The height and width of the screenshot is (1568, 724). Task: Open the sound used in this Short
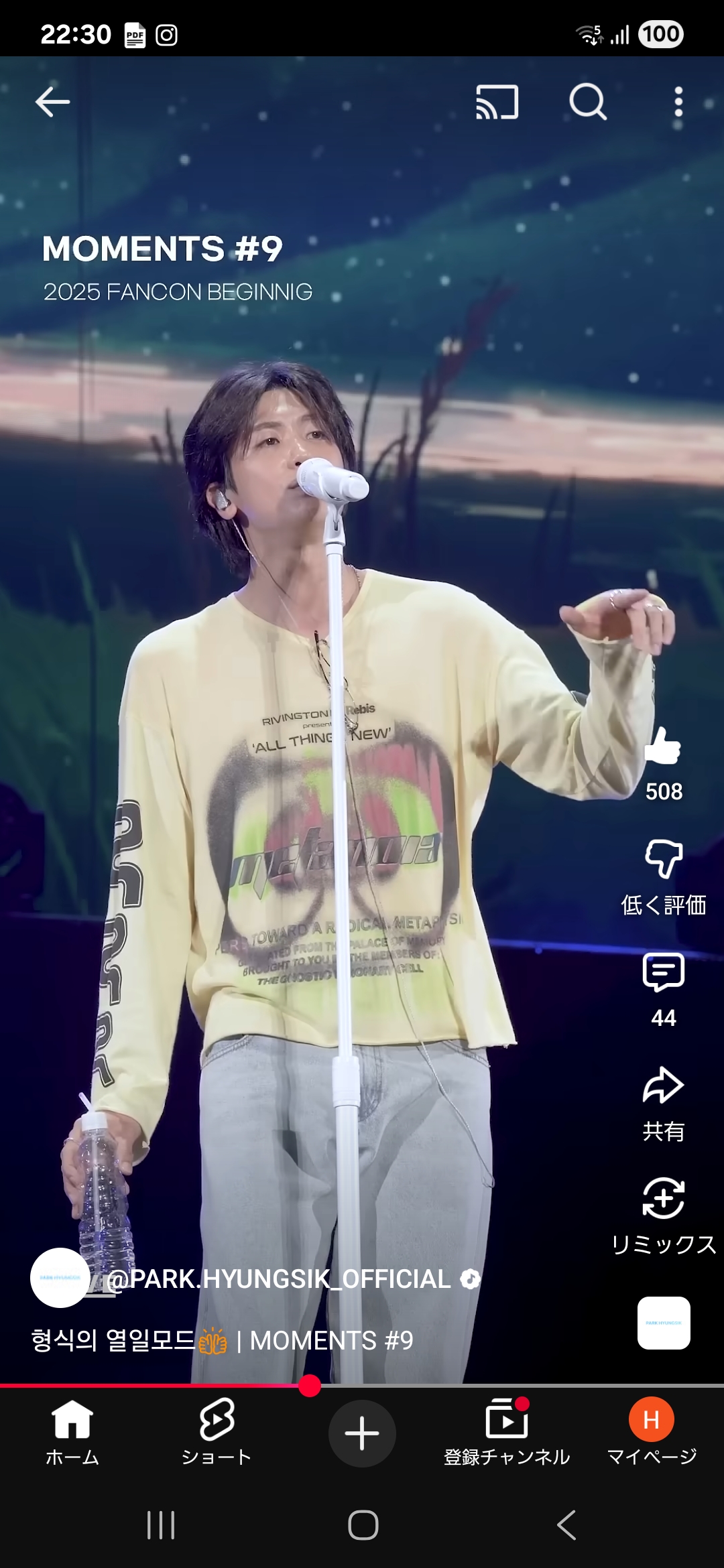(x=664, y=1323)
